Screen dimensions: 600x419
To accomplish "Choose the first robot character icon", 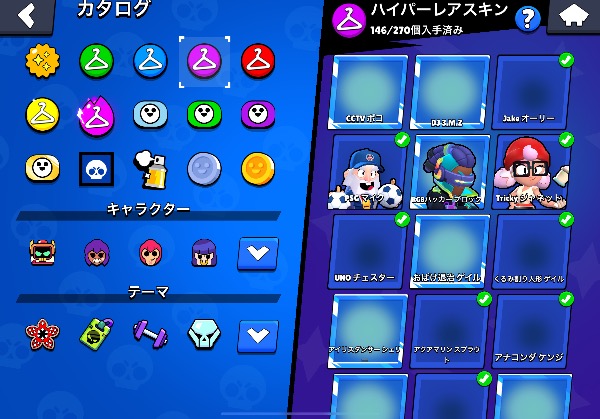I will tap(43, 252).
